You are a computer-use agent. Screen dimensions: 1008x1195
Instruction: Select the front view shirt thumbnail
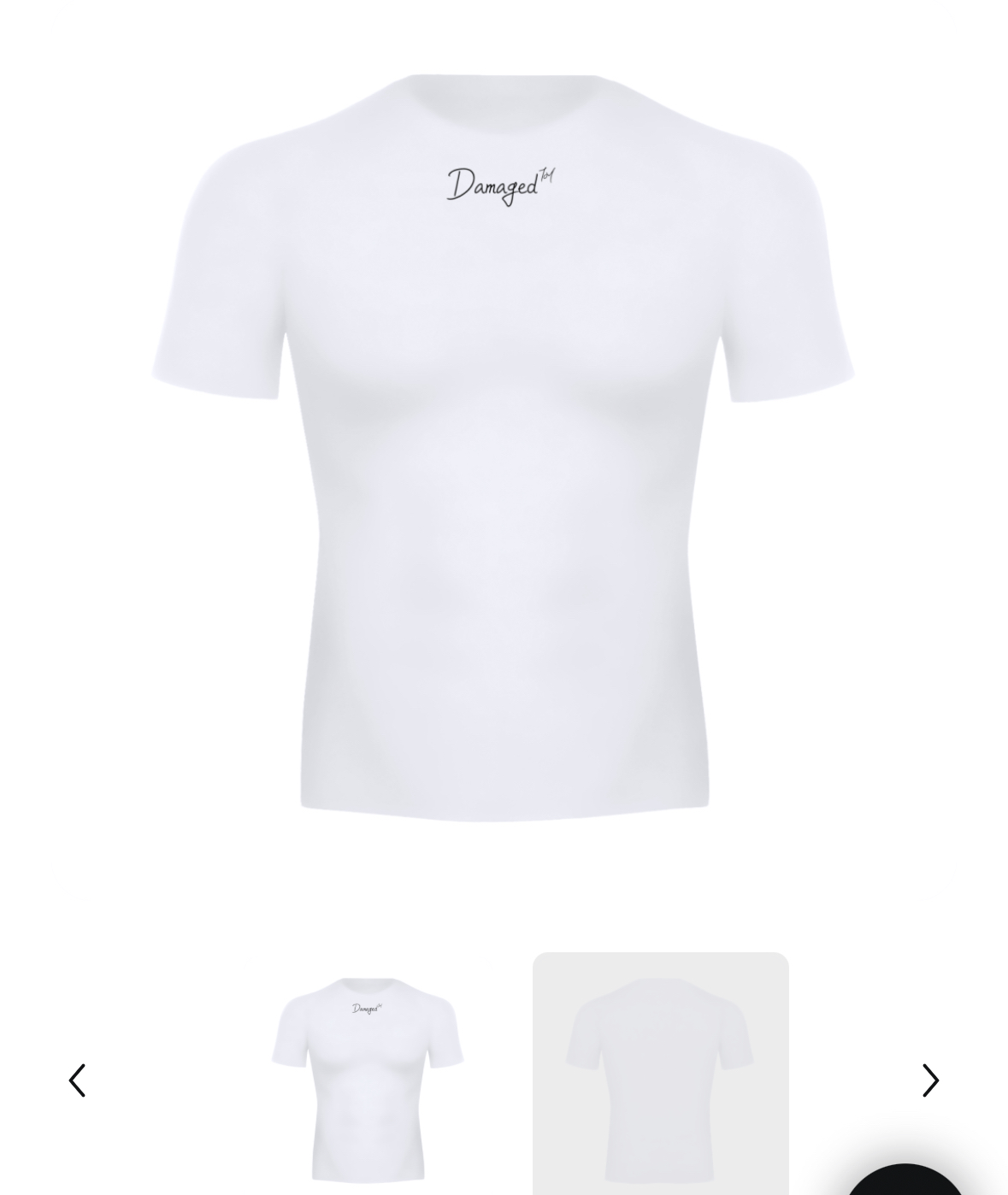368,1077
